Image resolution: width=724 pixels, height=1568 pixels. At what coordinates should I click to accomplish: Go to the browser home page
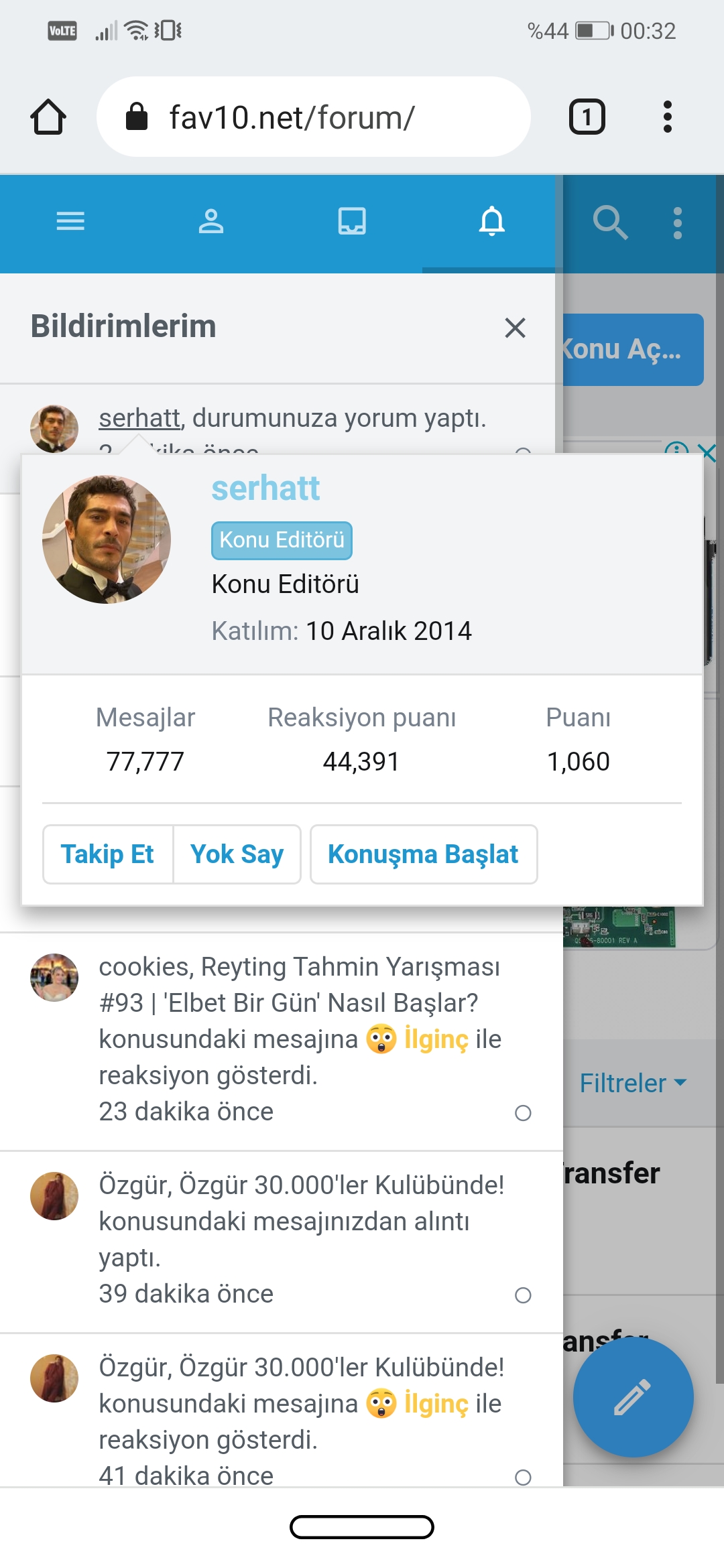(48, 117)
